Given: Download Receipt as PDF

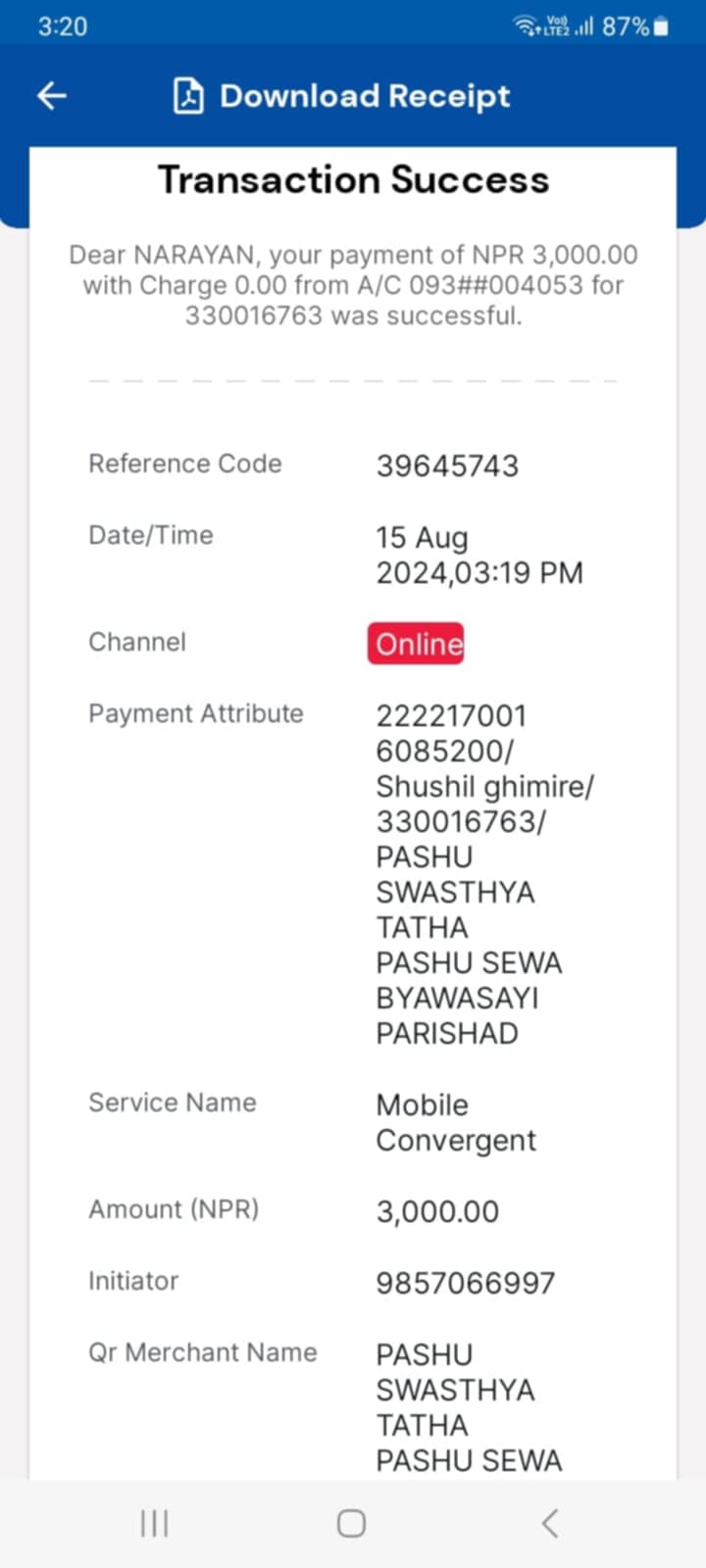Looking at the screenshot, I should tap(342, 96).
